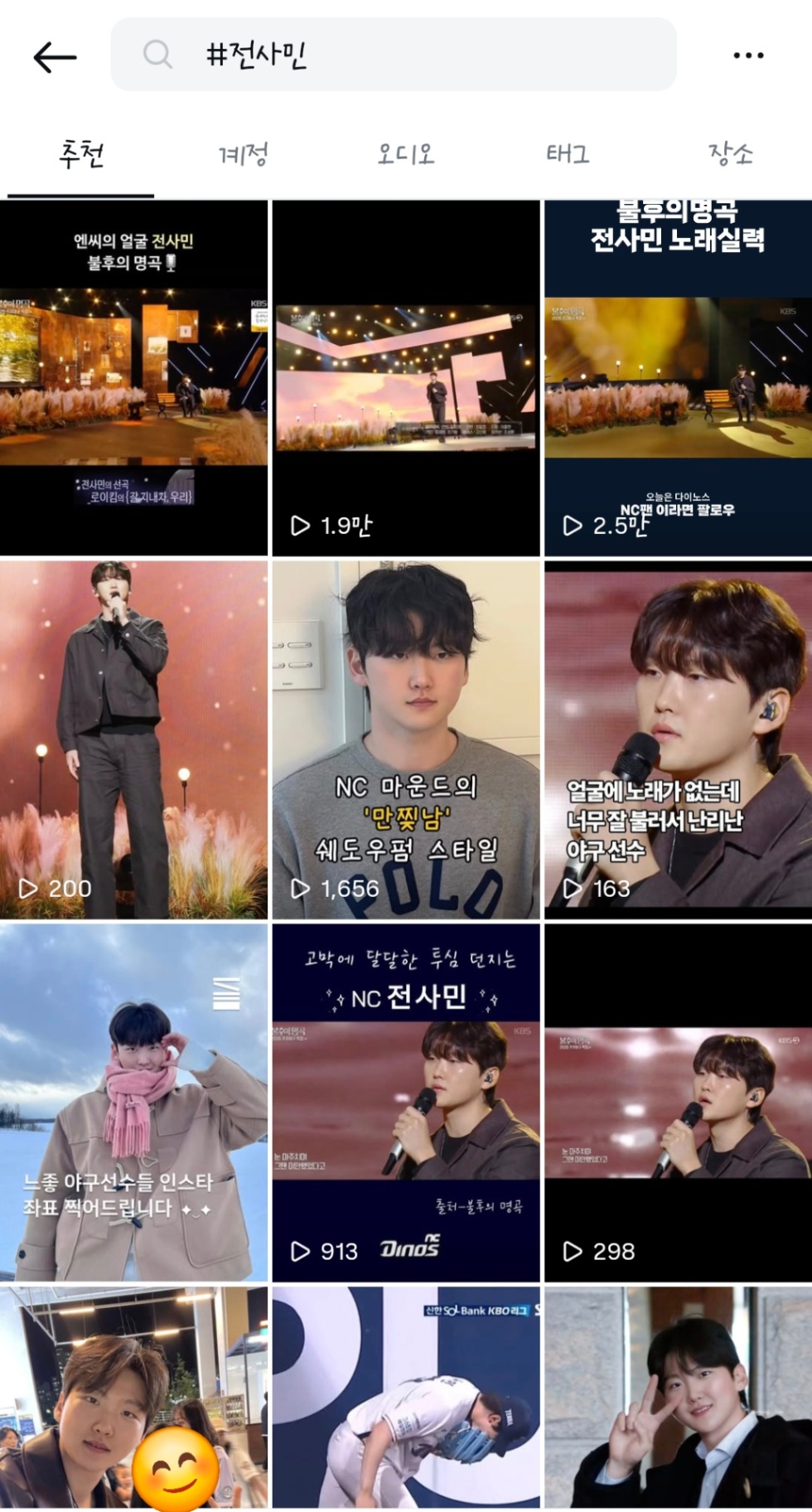Play the 얼굴에 노래가 없는데 video
This screenshot has height=1512, width=812.
click(678, 739)
